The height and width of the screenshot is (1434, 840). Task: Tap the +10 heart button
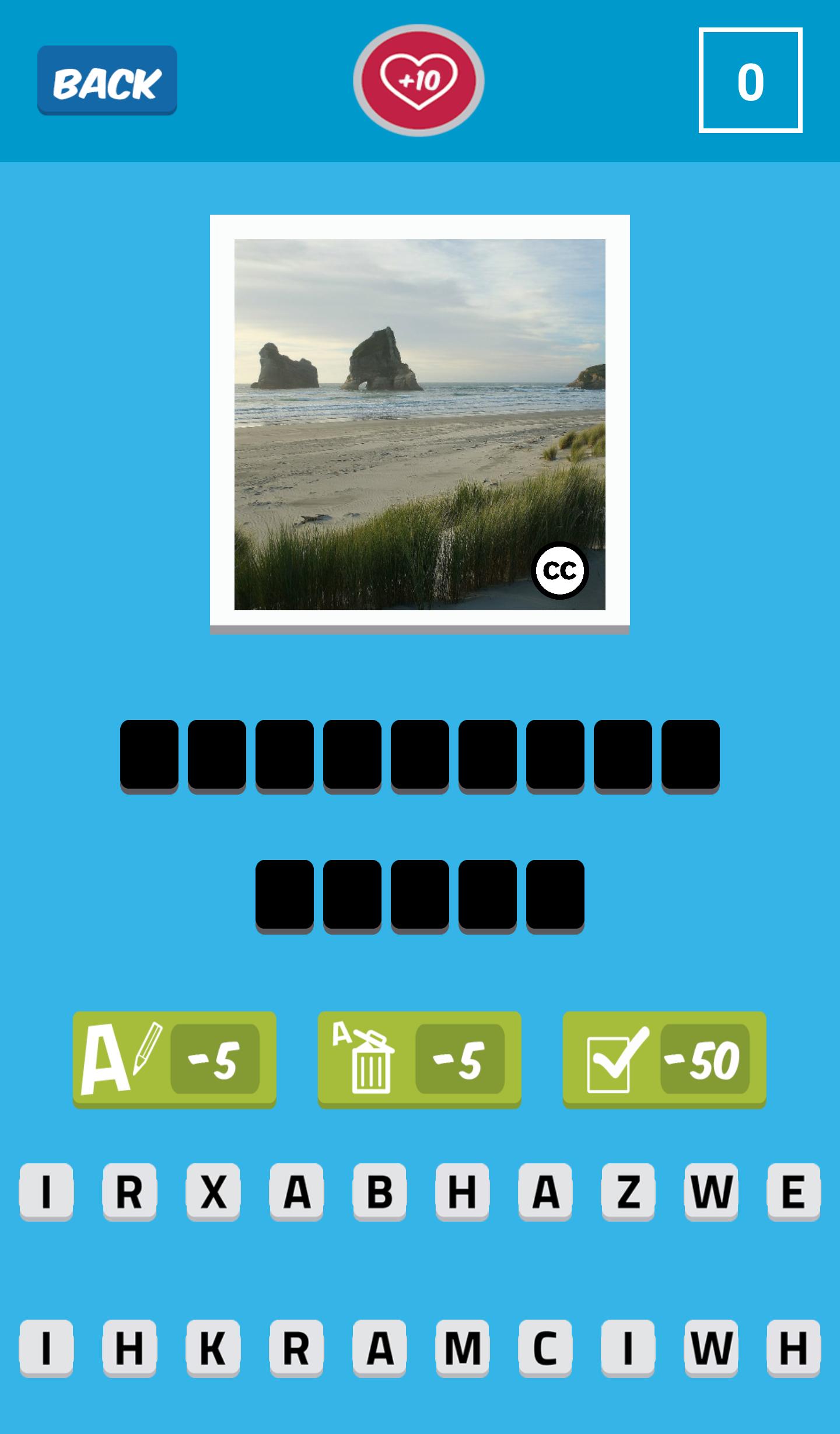pyautogui.click(x=419, y=81)
